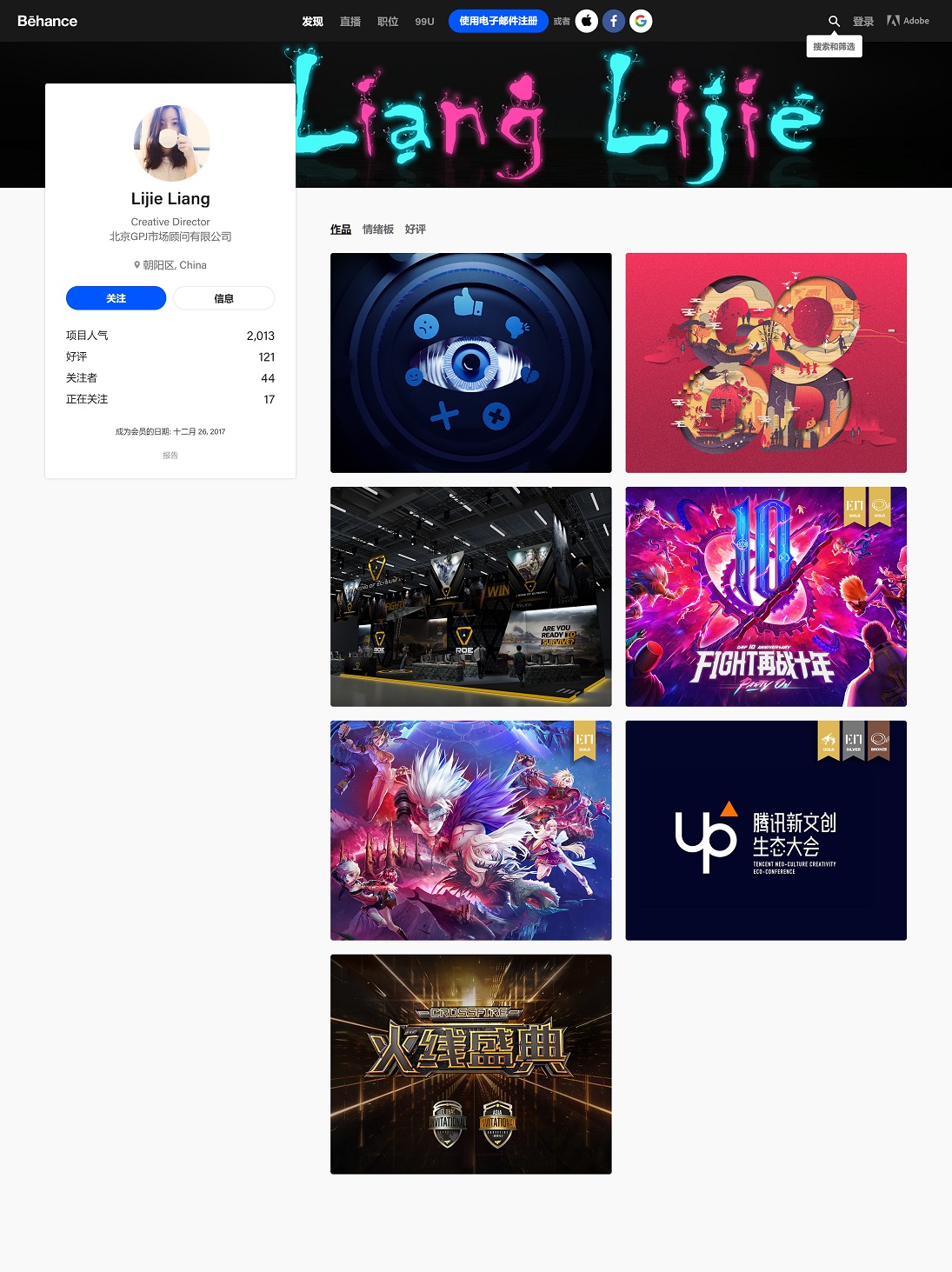
Task: Tap the 使用电子邮件注册 button
Action: click(498, 21)
